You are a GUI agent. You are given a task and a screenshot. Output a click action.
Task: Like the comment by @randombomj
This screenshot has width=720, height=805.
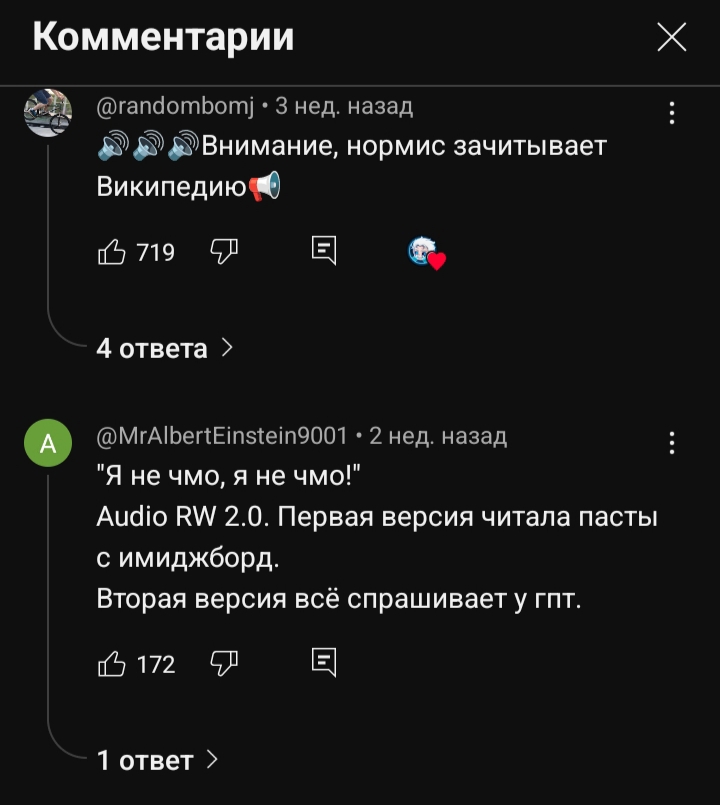pos(111,253)
